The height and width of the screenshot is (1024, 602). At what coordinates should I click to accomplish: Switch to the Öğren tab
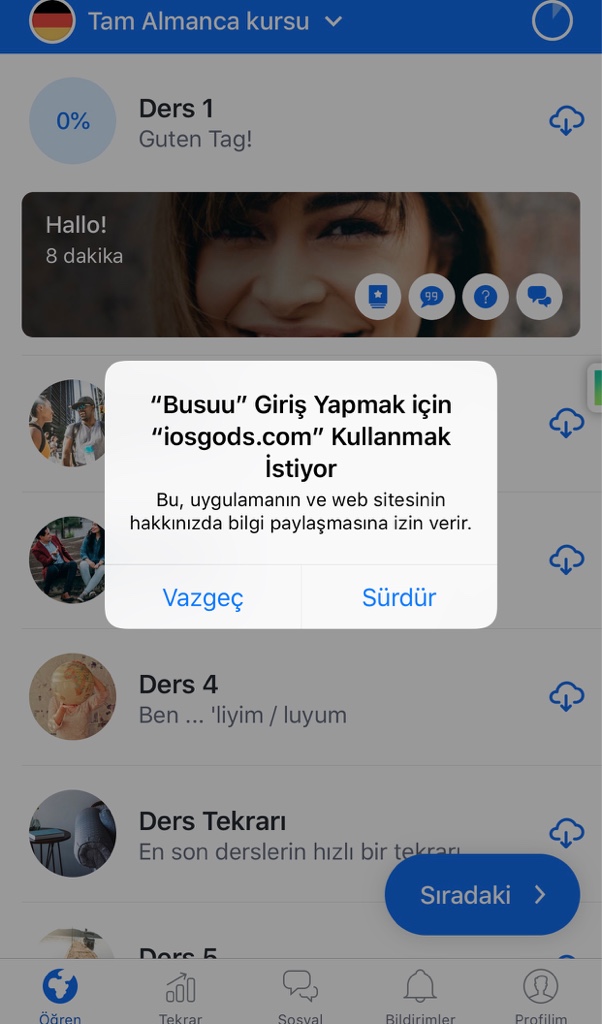point(60,994)
